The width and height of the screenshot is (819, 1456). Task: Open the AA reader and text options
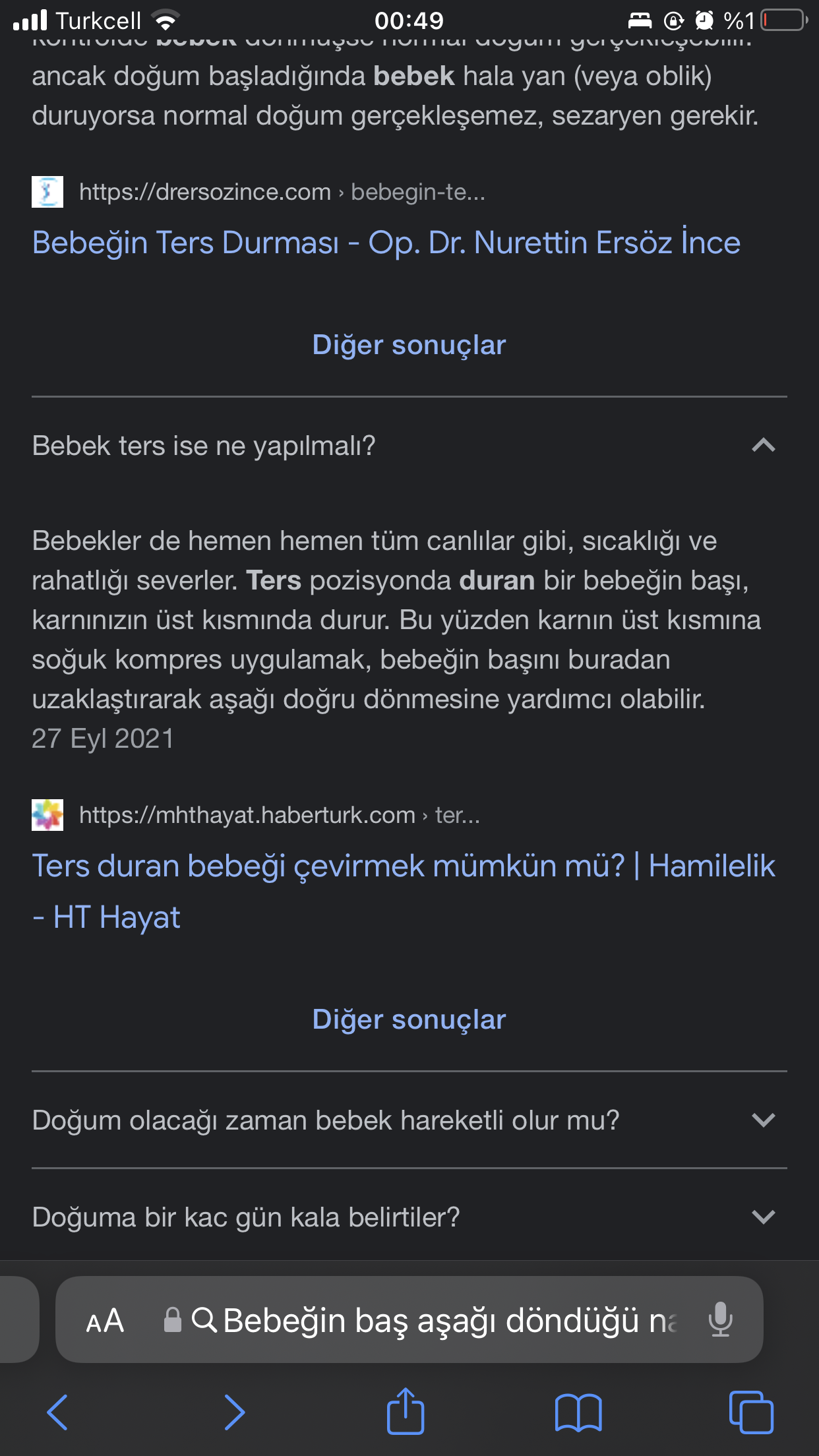pos(106,1321)
